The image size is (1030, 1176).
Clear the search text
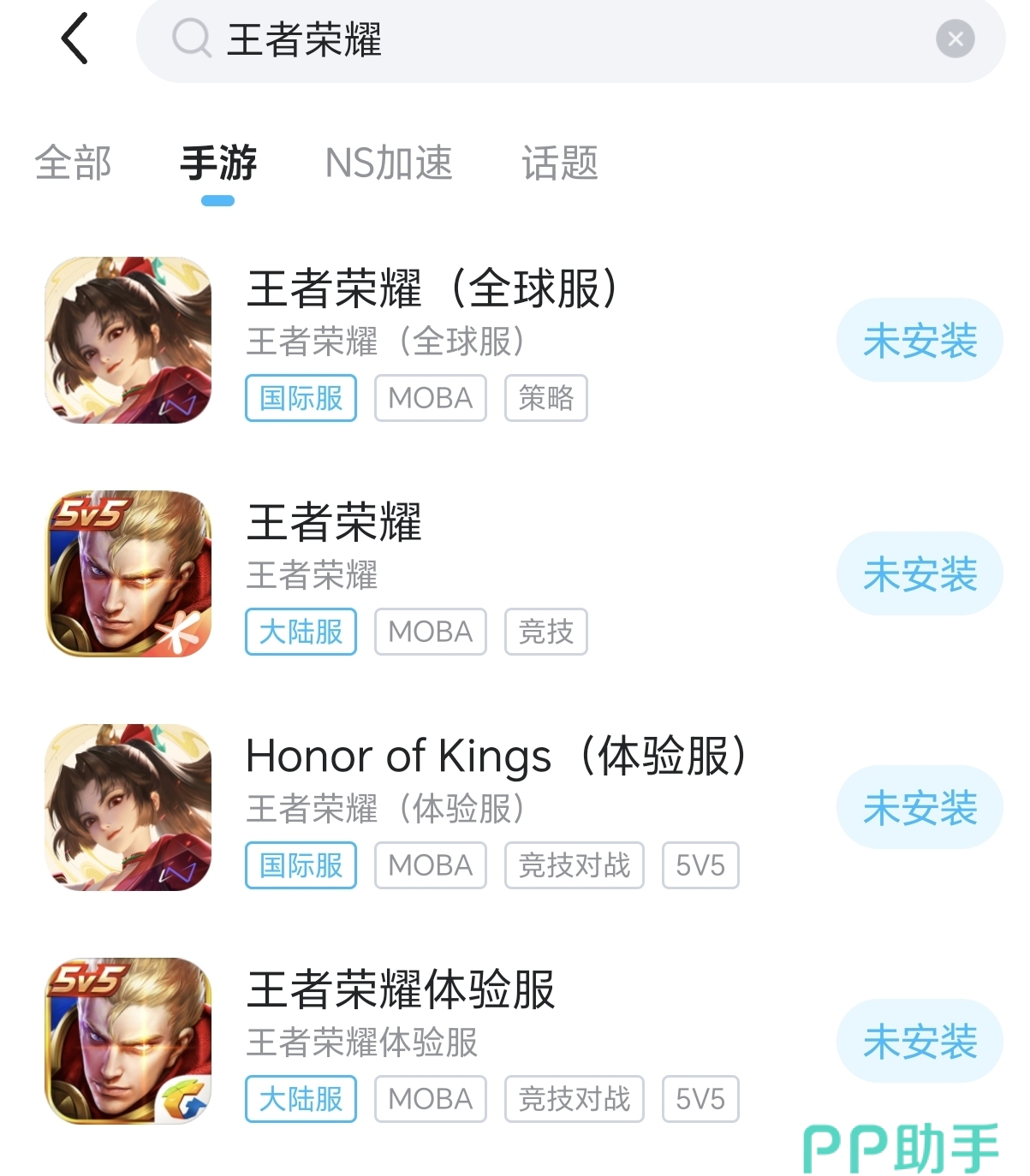955,39
